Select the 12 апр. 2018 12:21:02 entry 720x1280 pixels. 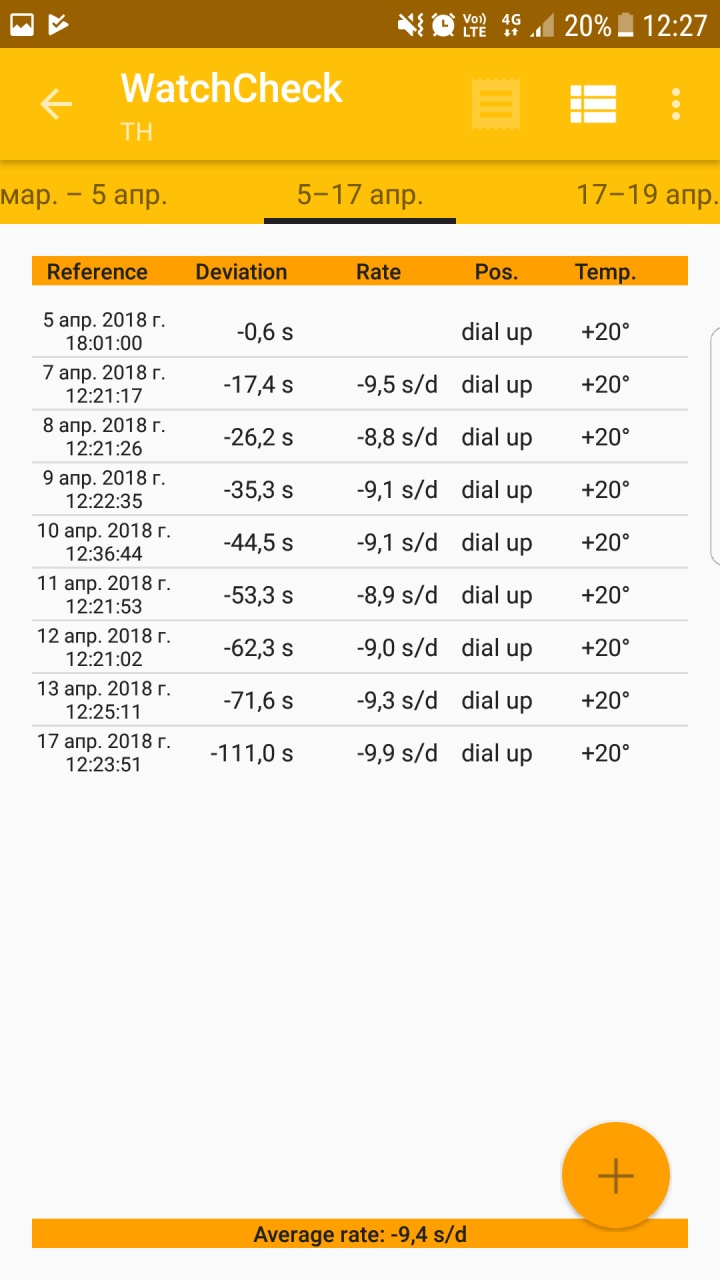(360, 648)
